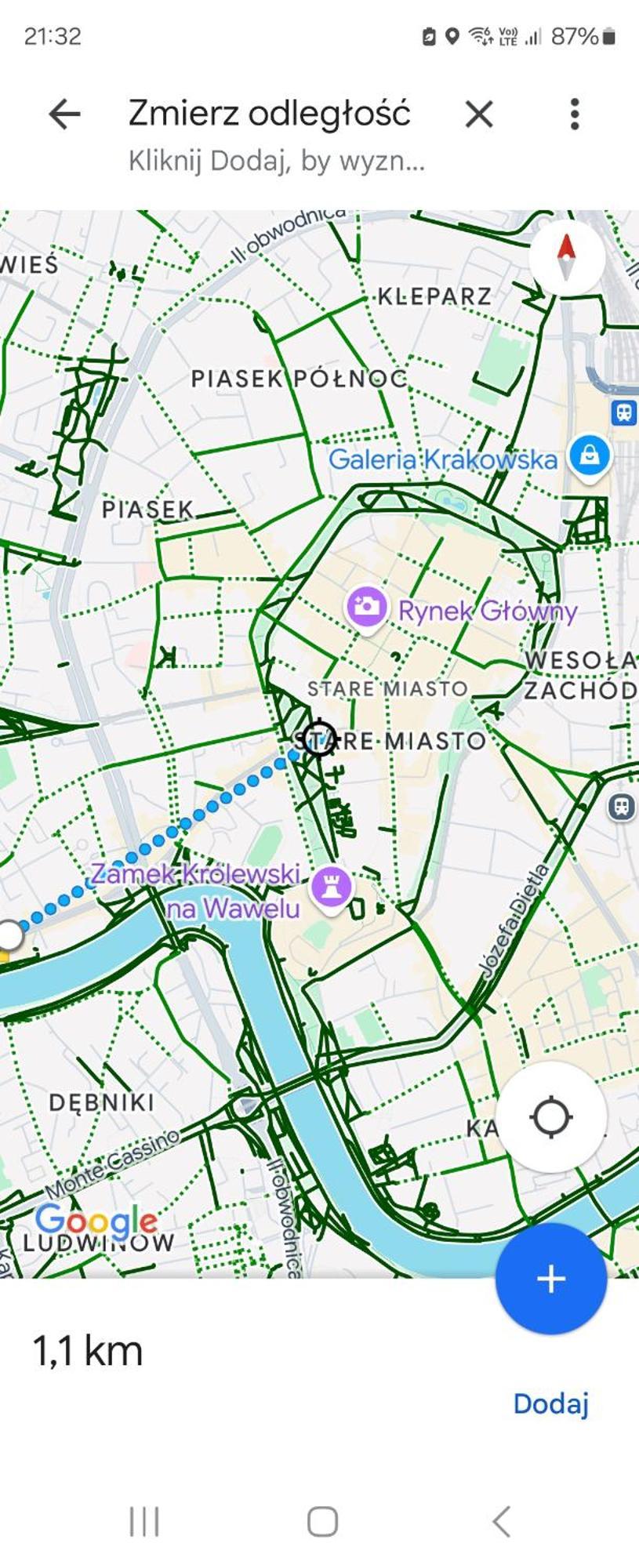Go to the system home screen
Viewport: 639px width, 1568px height.
coord(322,1522)
